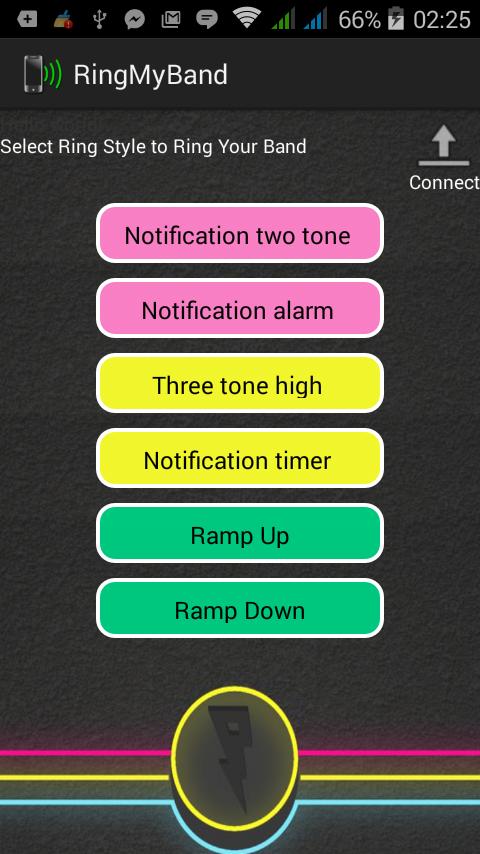Choose the Notification alarm ring style
The image size is (480, 854).
pyautogui.click(x=240, y=308)
